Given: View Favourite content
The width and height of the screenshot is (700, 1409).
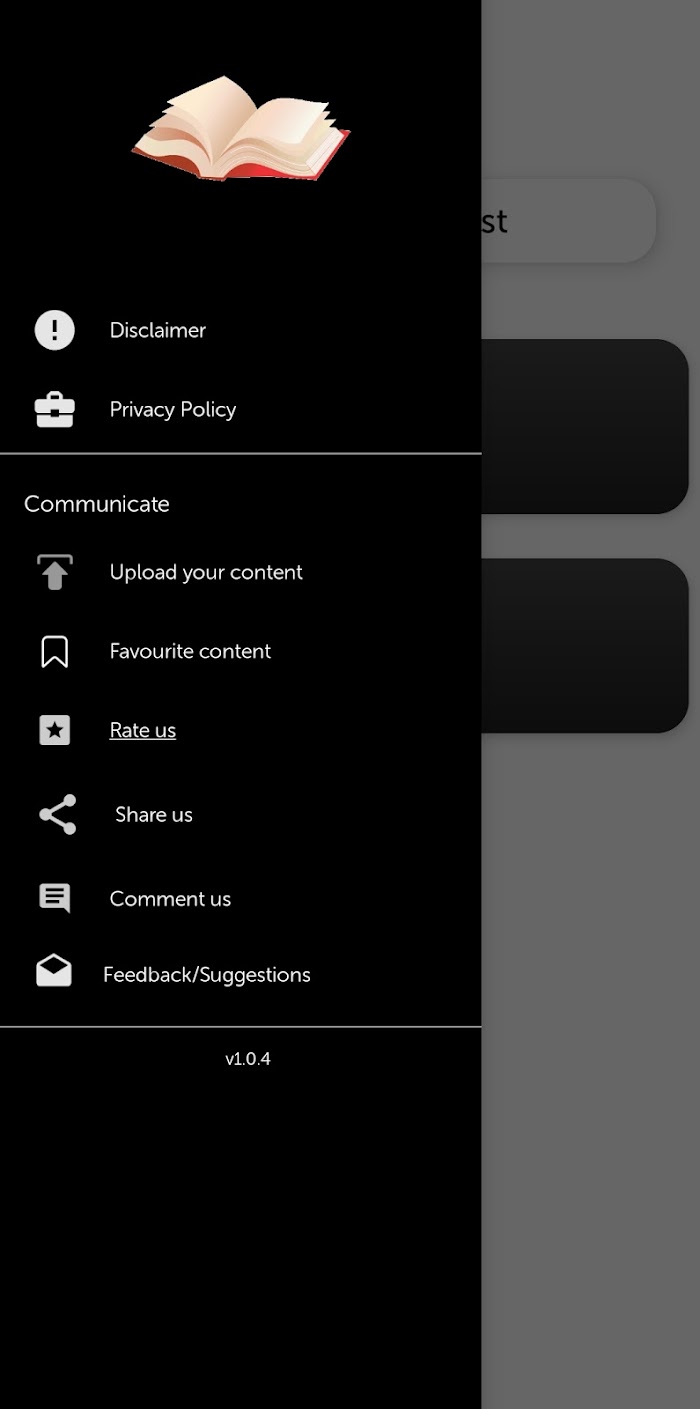Looking at the screenshot, I should tap(240, 651).
